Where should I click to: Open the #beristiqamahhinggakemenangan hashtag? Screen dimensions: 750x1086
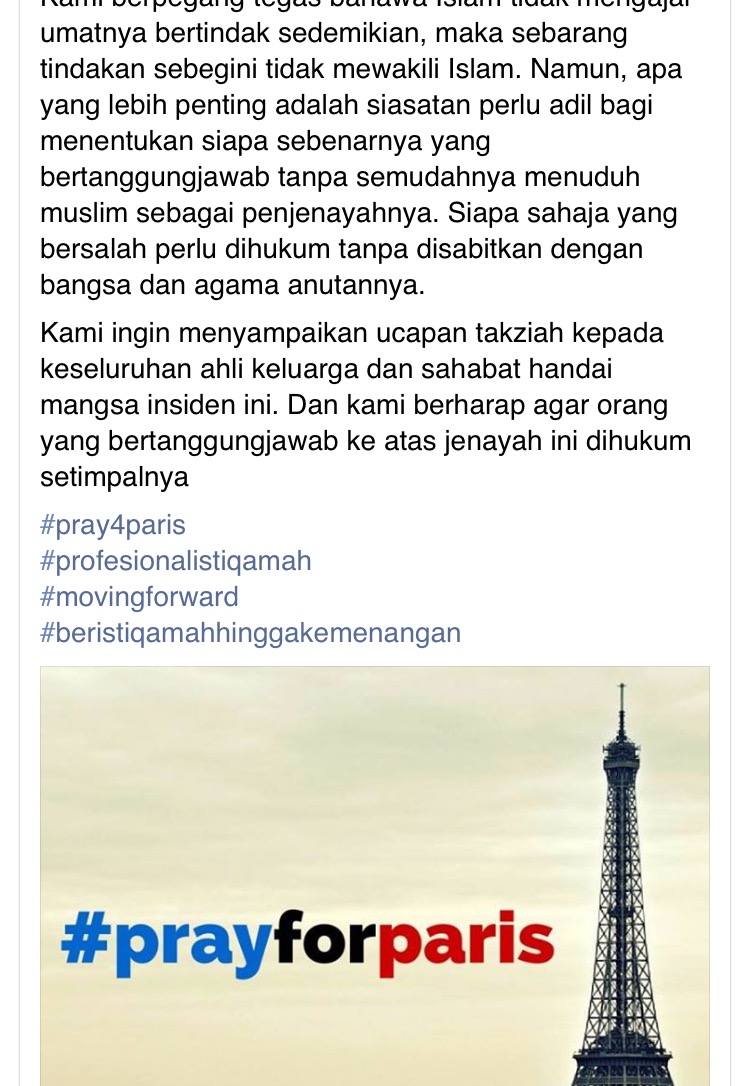point(250,633)
